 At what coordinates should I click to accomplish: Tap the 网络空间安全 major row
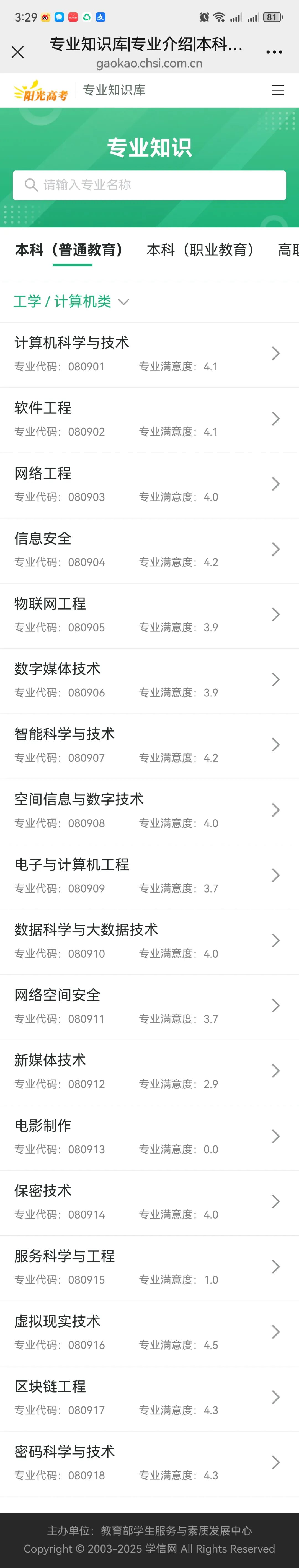pyautogui.click(x=149, y=1005)
